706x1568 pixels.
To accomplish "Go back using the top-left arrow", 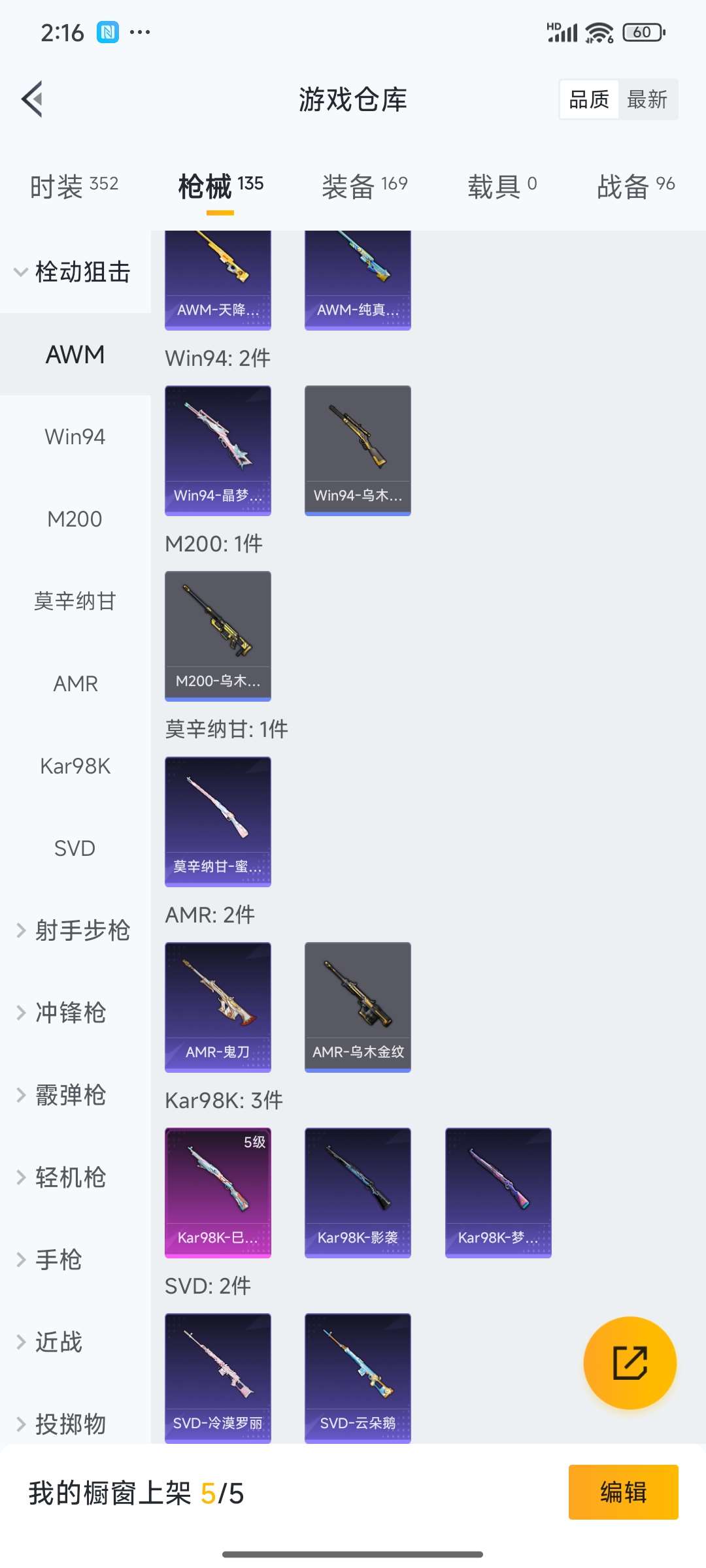I will click(33, 99).
